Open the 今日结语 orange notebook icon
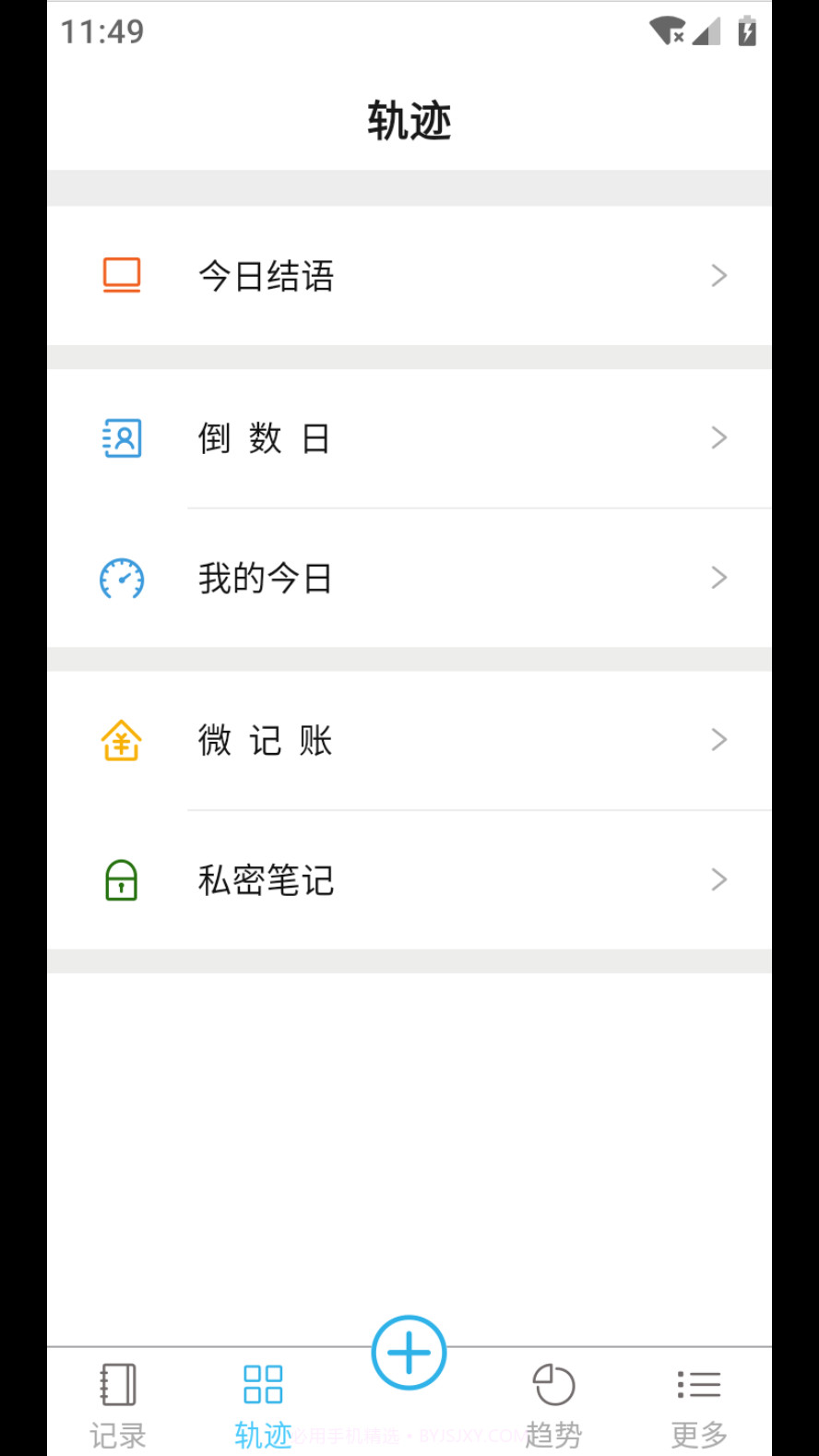The height and width of the screenshot is (1456, 819). (x=121, y=274)
